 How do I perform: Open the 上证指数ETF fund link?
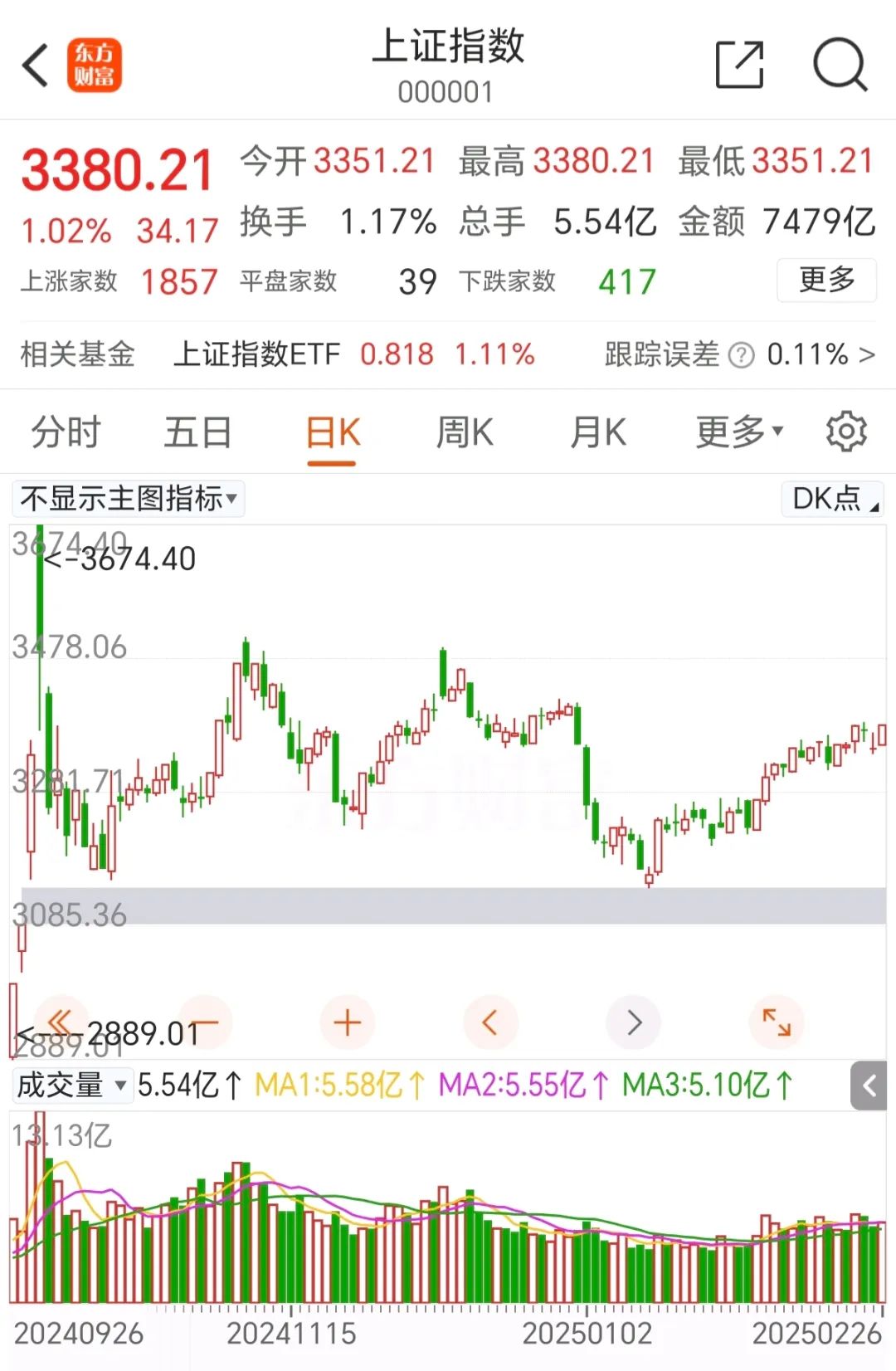pyautogui.click(x=257, y=354)
